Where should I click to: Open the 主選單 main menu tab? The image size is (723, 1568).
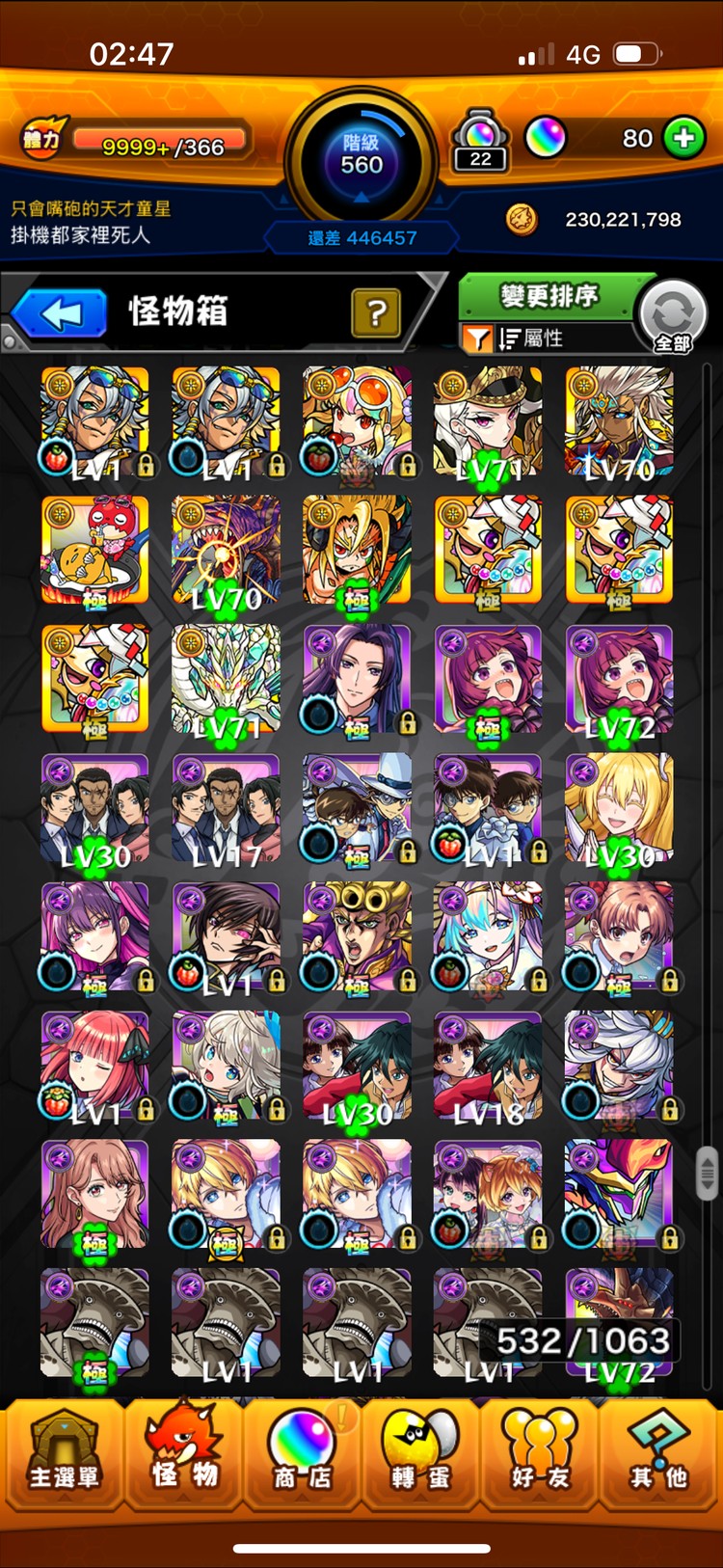point(63,1452)
